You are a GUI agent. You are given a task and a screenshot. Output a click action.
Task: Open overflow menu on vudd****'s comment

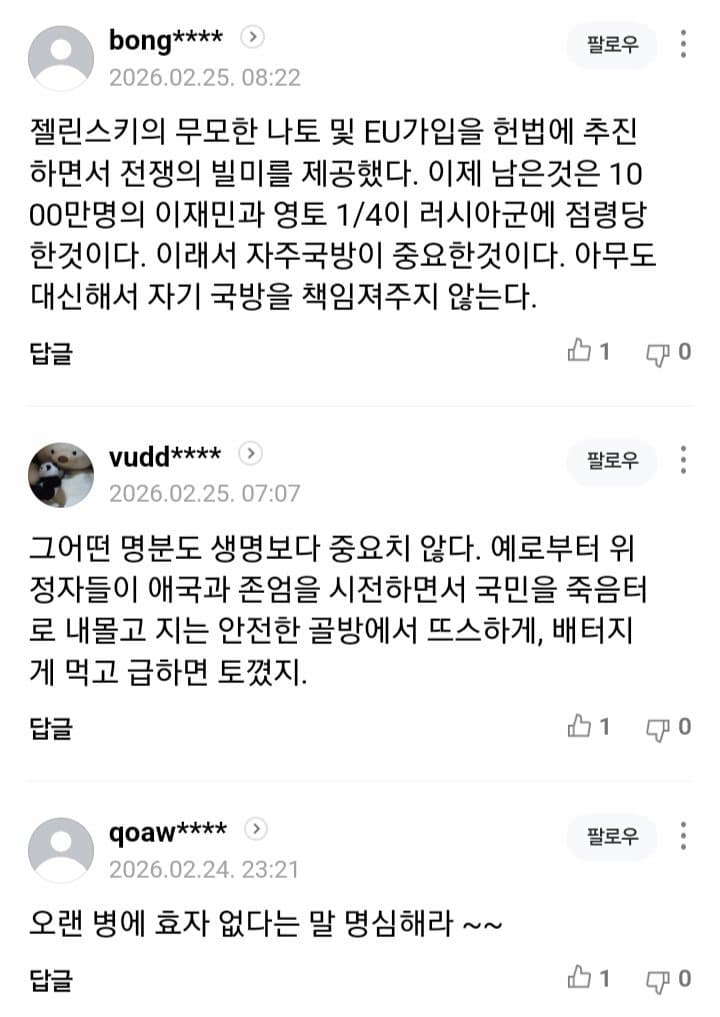[684, 461]
